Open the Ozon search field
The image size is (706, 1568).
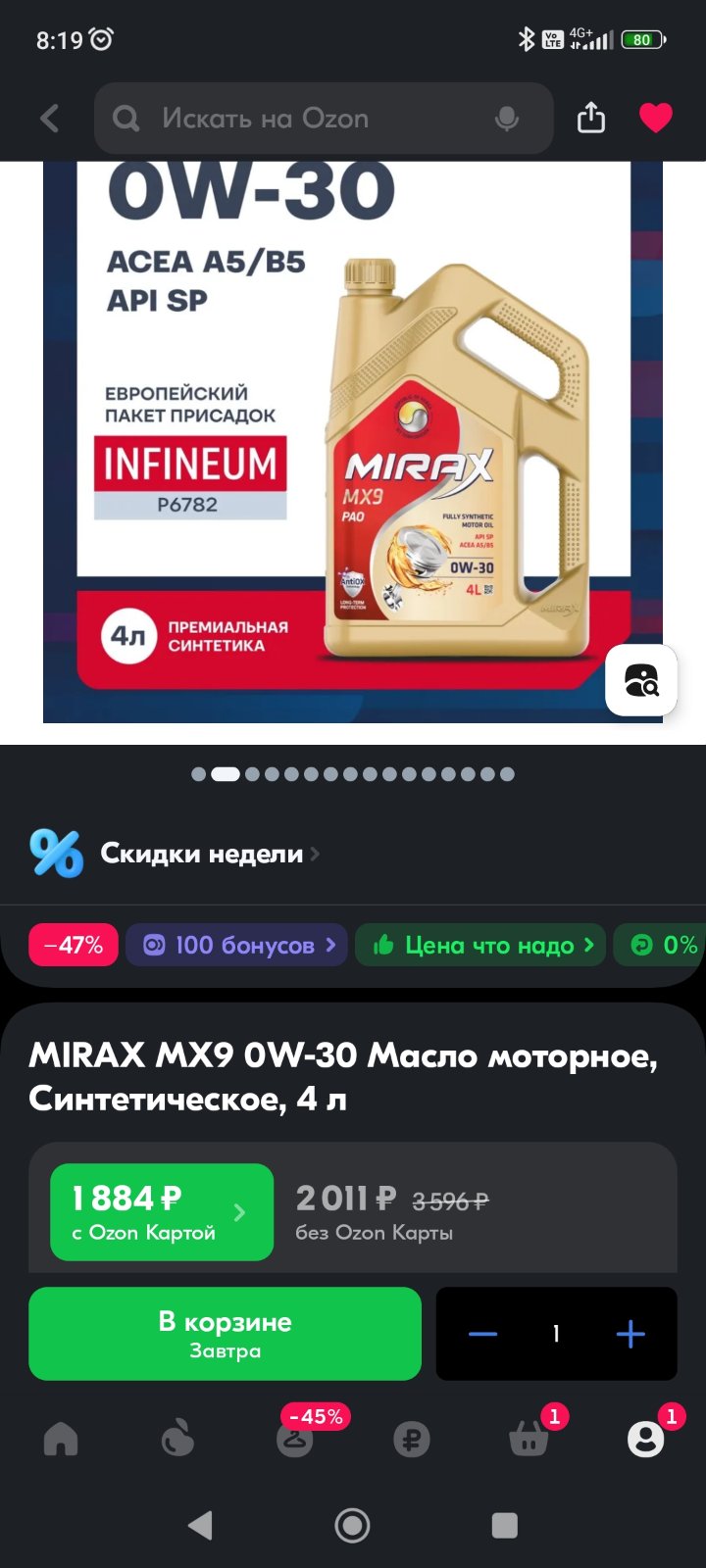(324, 119)
